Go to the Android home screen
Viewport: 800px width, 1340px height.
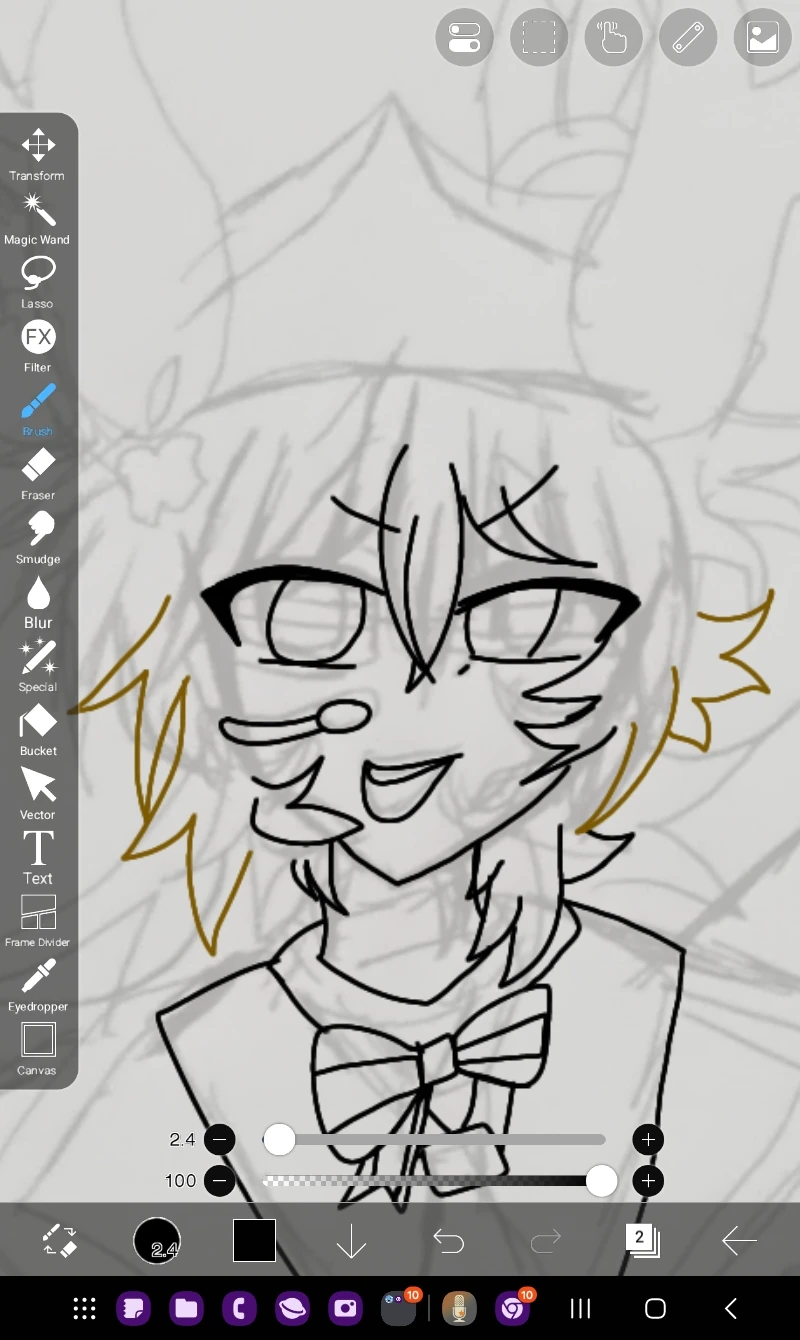(655, 1308)
